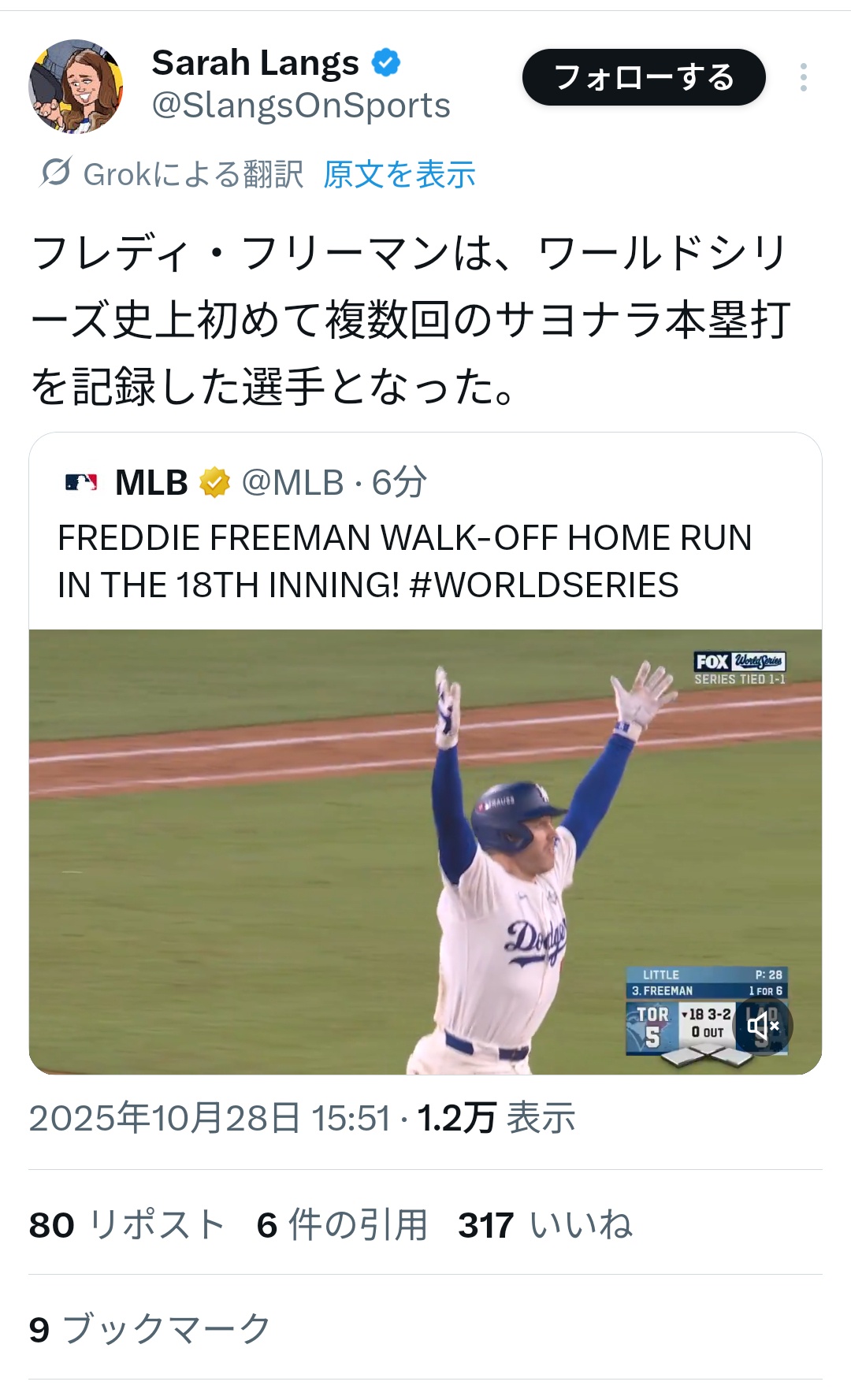The height and width of the screenshot is (1400, 851).
Task: Open Sarah Langs' profile via her name
Action: click(255, 63)
